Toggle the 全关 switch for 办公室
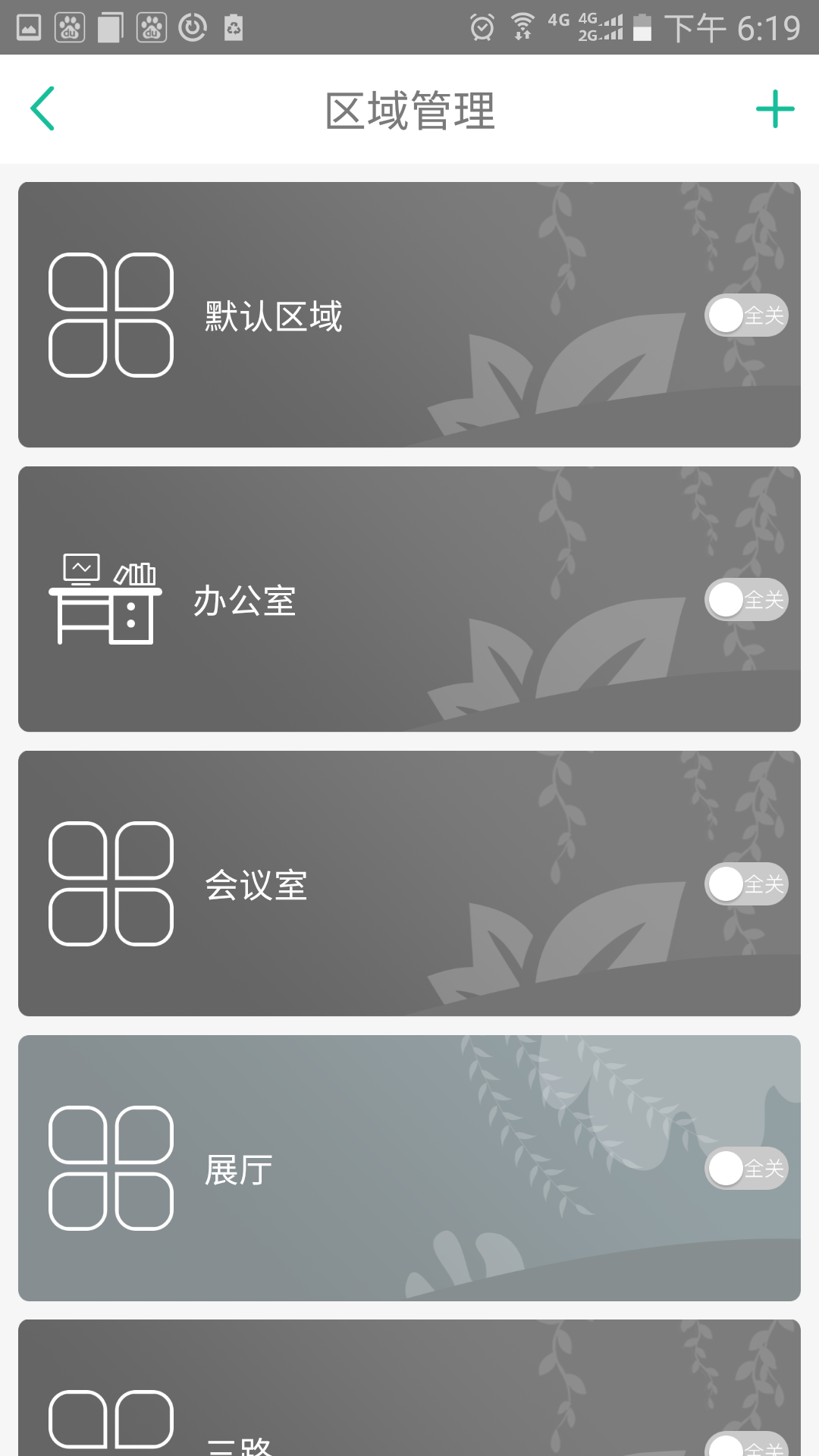This screenshot has width=819, height=1456. pos(746,600)
